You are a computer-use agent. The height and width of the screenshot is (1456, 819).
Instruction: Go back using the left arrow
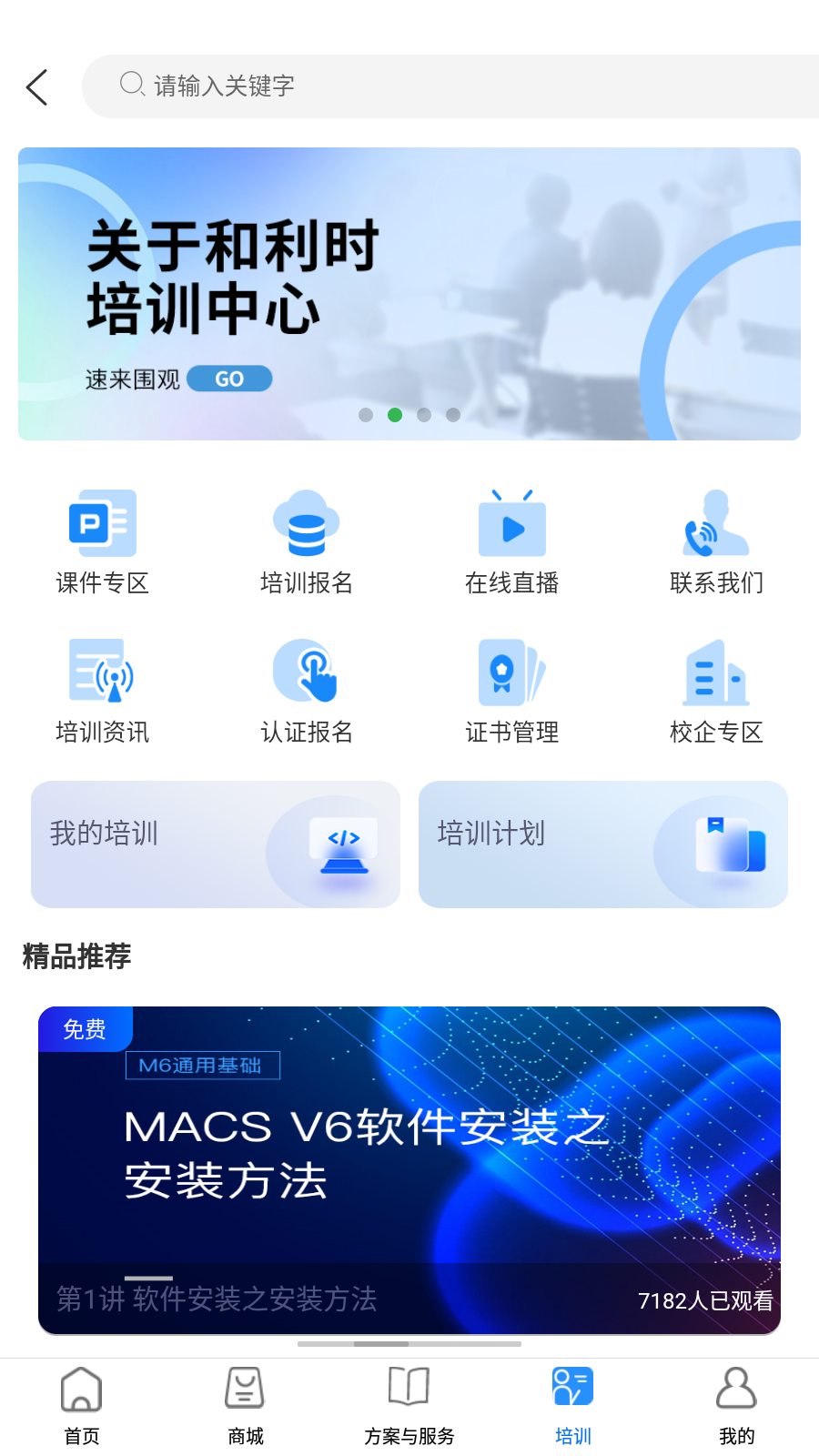coord(36,86)
